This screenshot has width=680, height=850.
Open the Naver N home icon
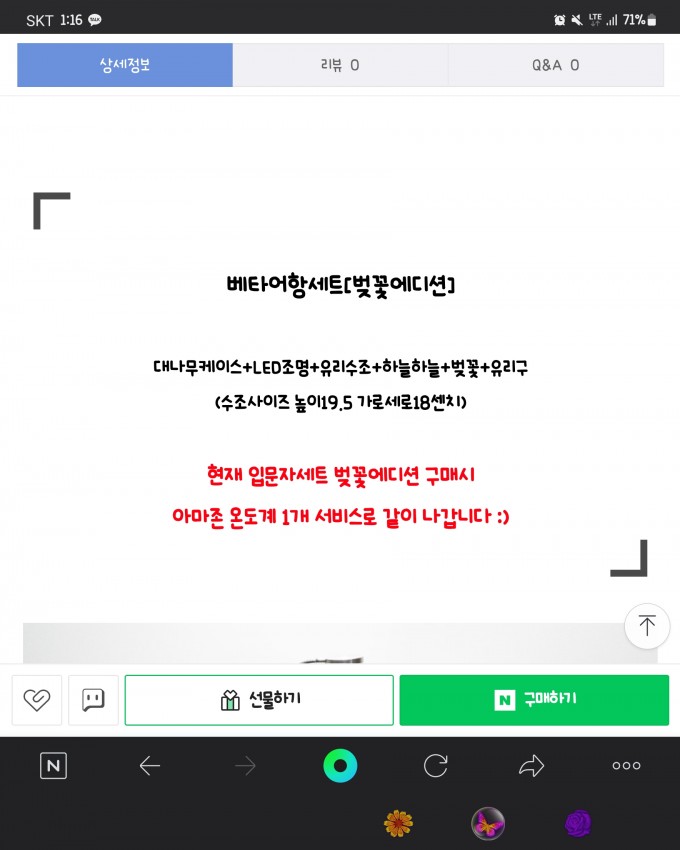(x=53, y=765)
